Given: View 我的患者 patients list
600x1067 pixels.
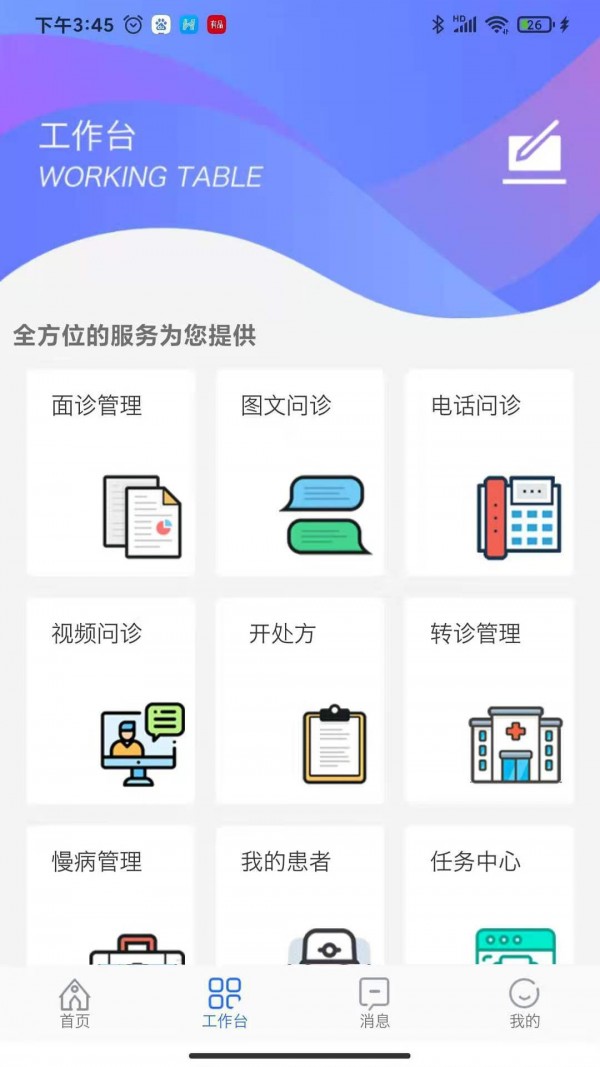Looking at the screenshot, I should pos(300,895).
